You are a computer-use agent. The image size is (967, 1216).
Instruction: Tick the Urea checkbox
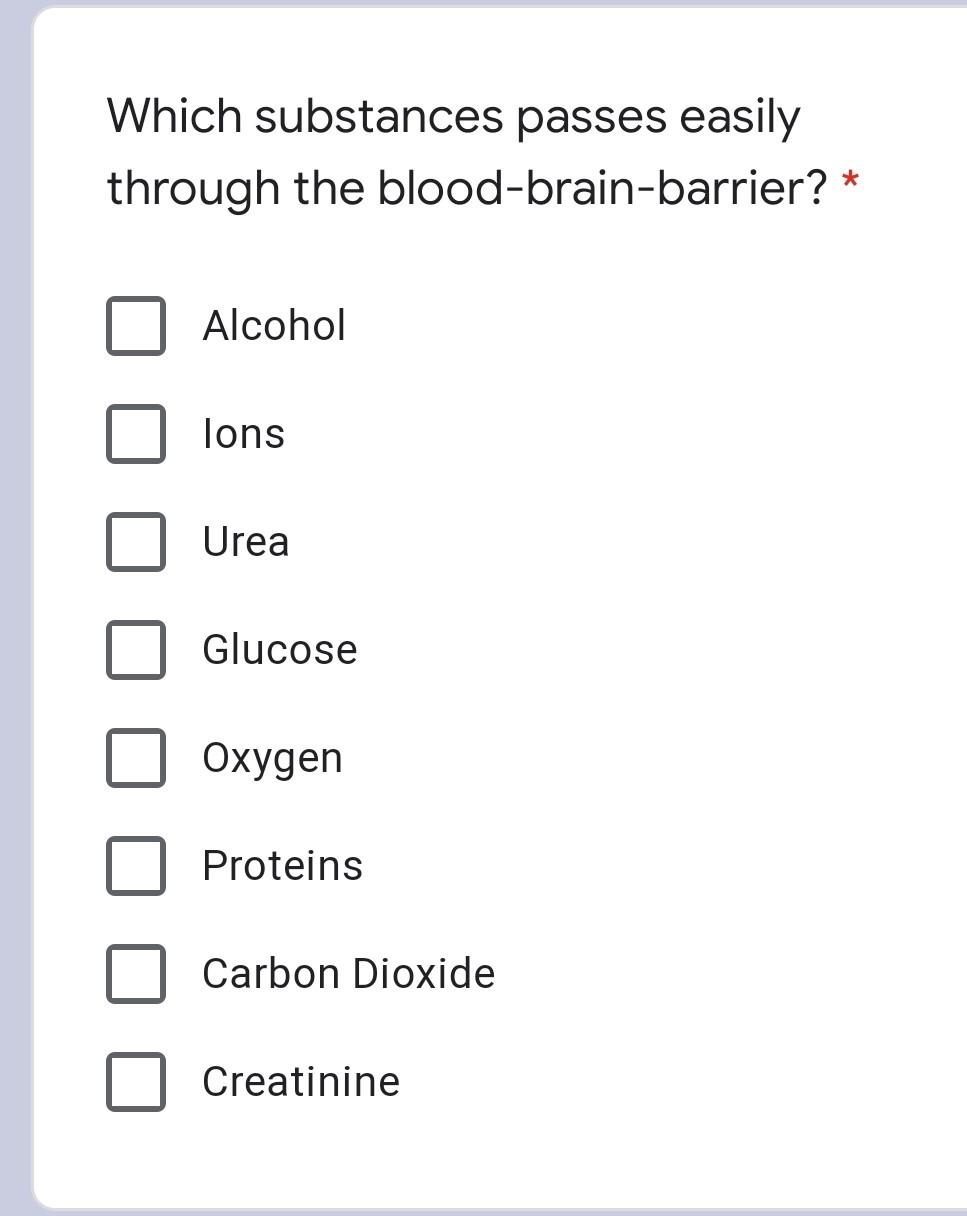coord(136,542)
